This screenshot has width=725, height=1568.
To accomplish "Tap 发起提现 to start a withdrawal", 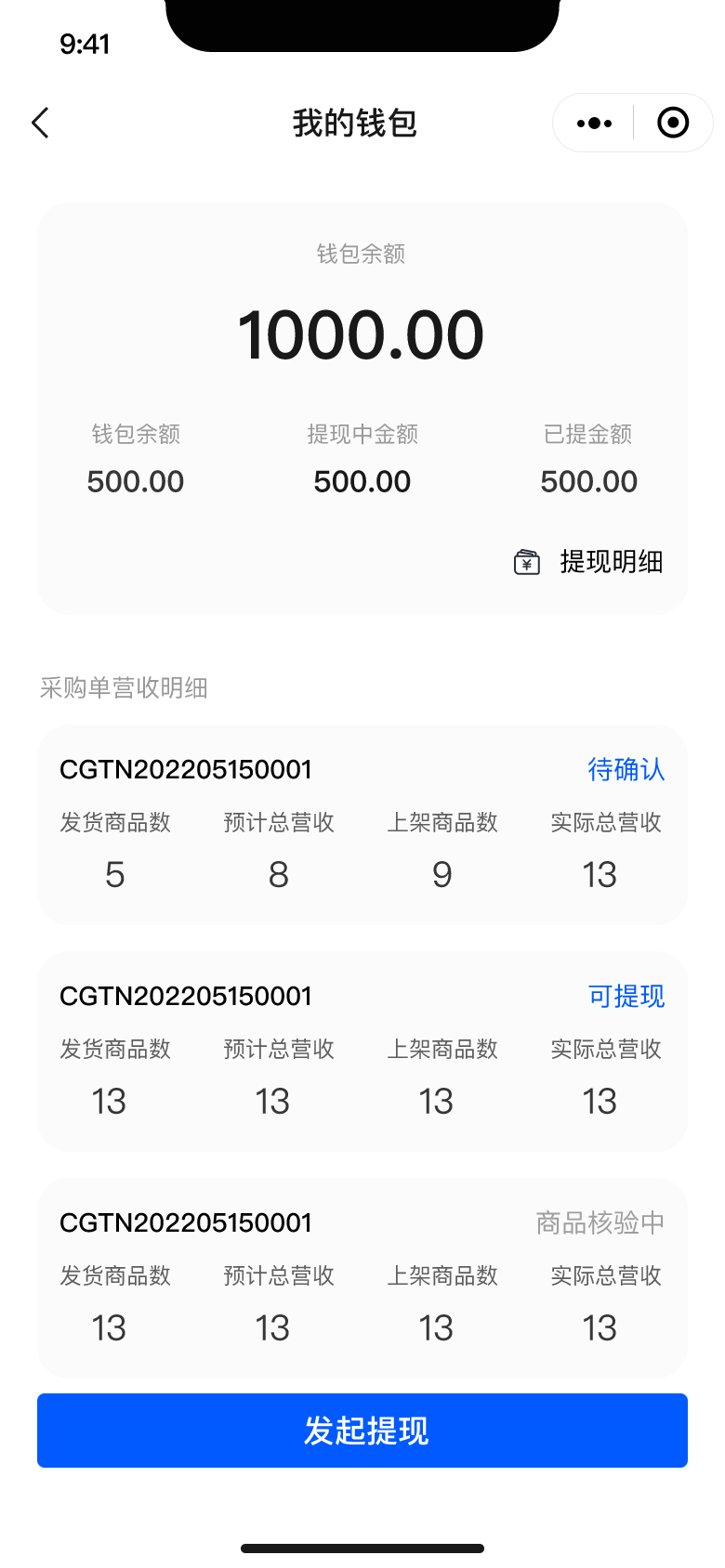I will tap(362, 1431).
